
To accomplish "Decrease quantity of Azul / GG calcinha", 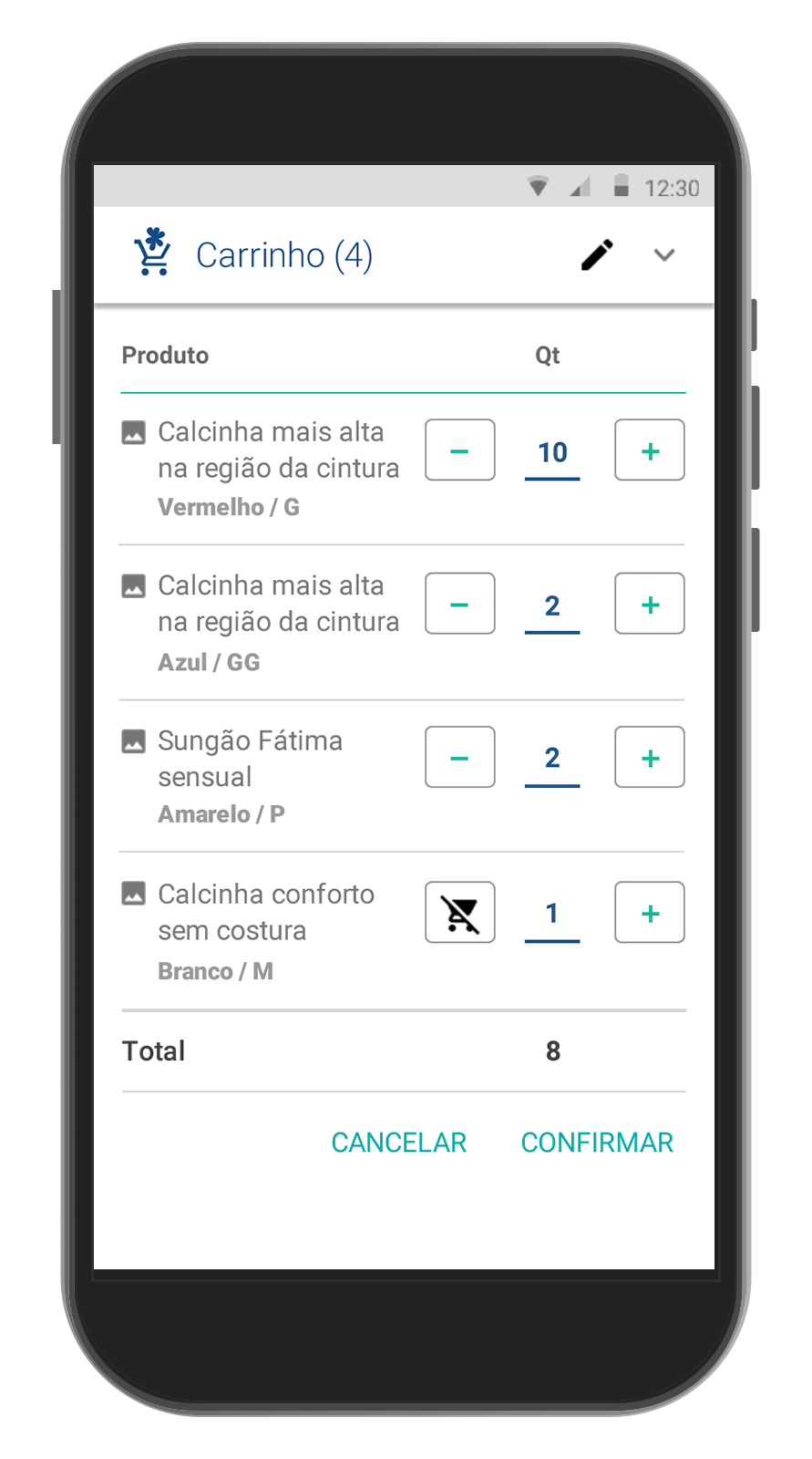I will coord(460,604).
